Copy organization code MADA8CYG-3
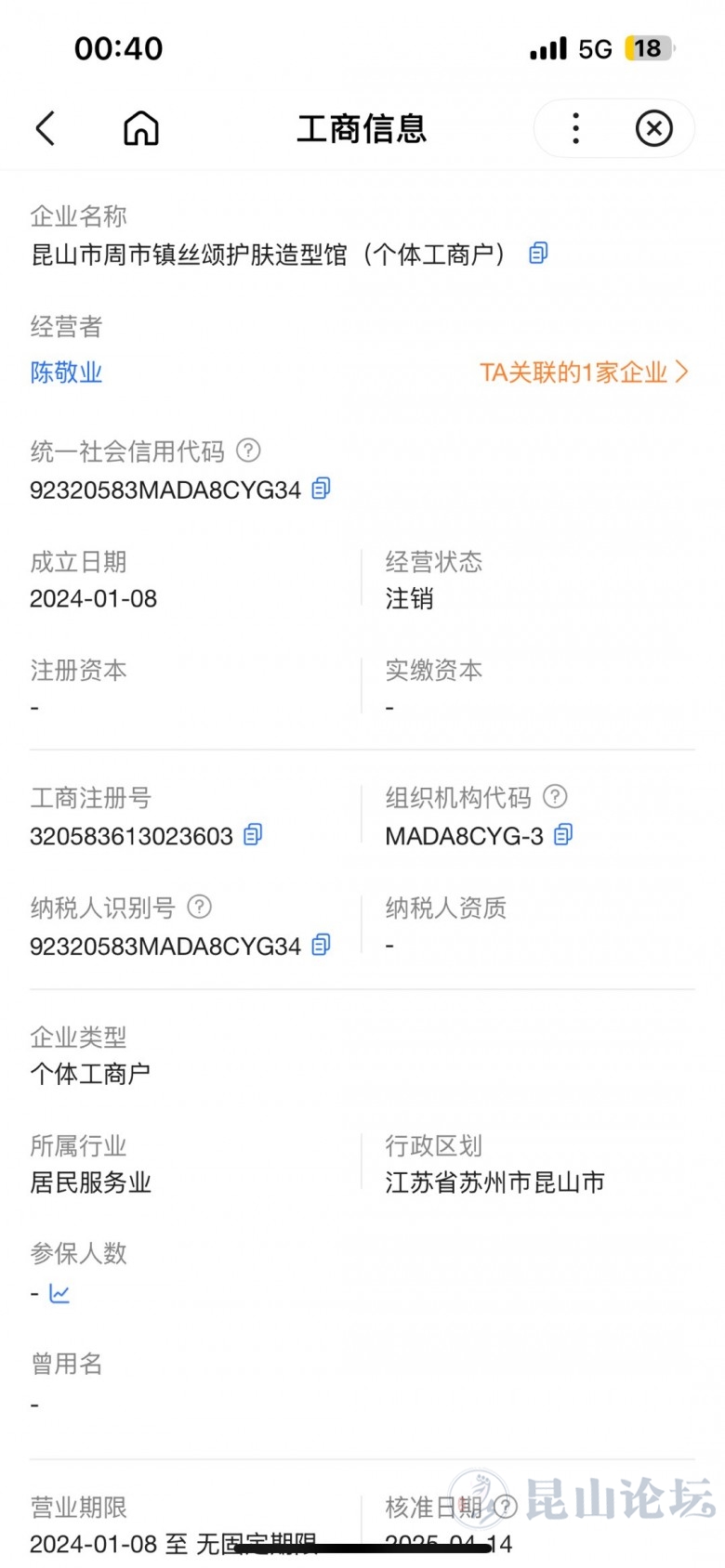725x1568 pixels. tap(563, 835)
